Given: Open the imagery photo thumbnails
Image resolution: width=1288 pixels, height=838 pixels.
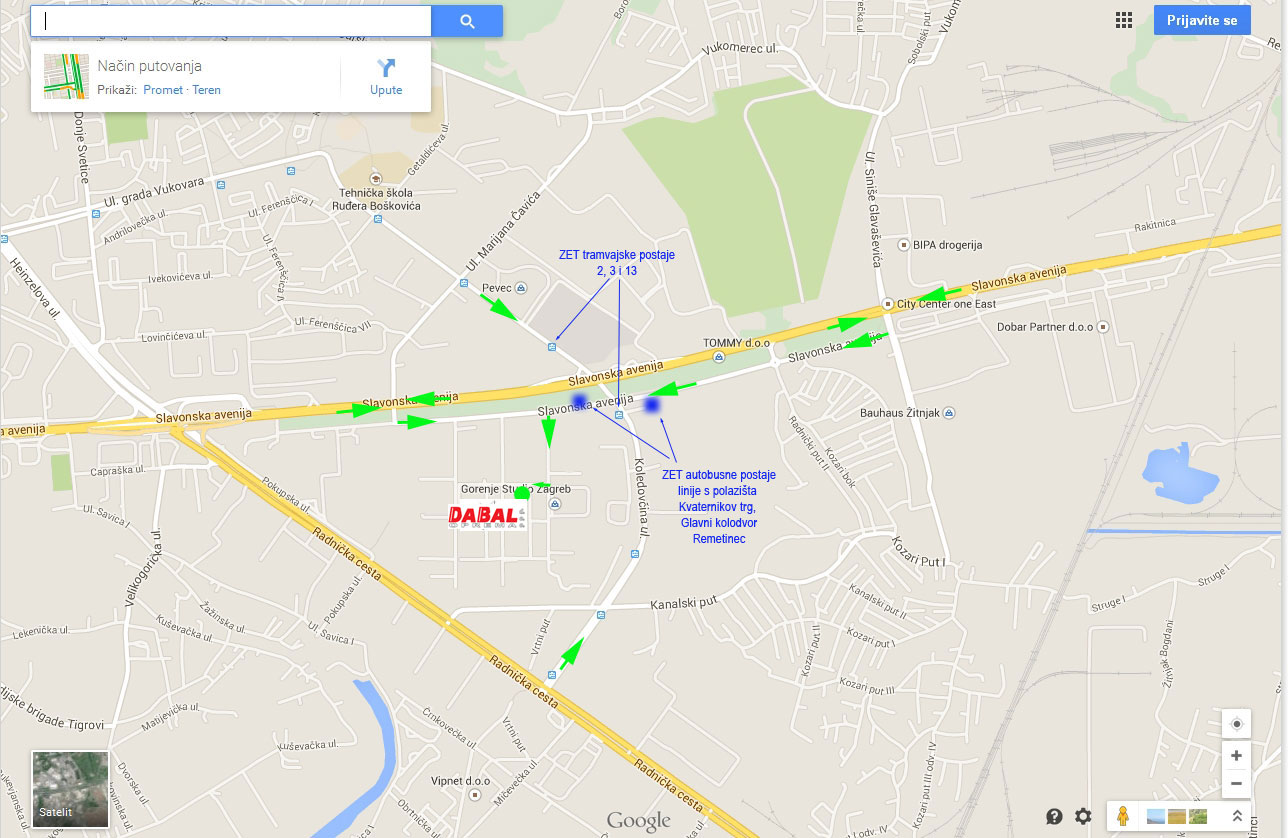Looking at the screenshot, I should tap(1177, 816).
